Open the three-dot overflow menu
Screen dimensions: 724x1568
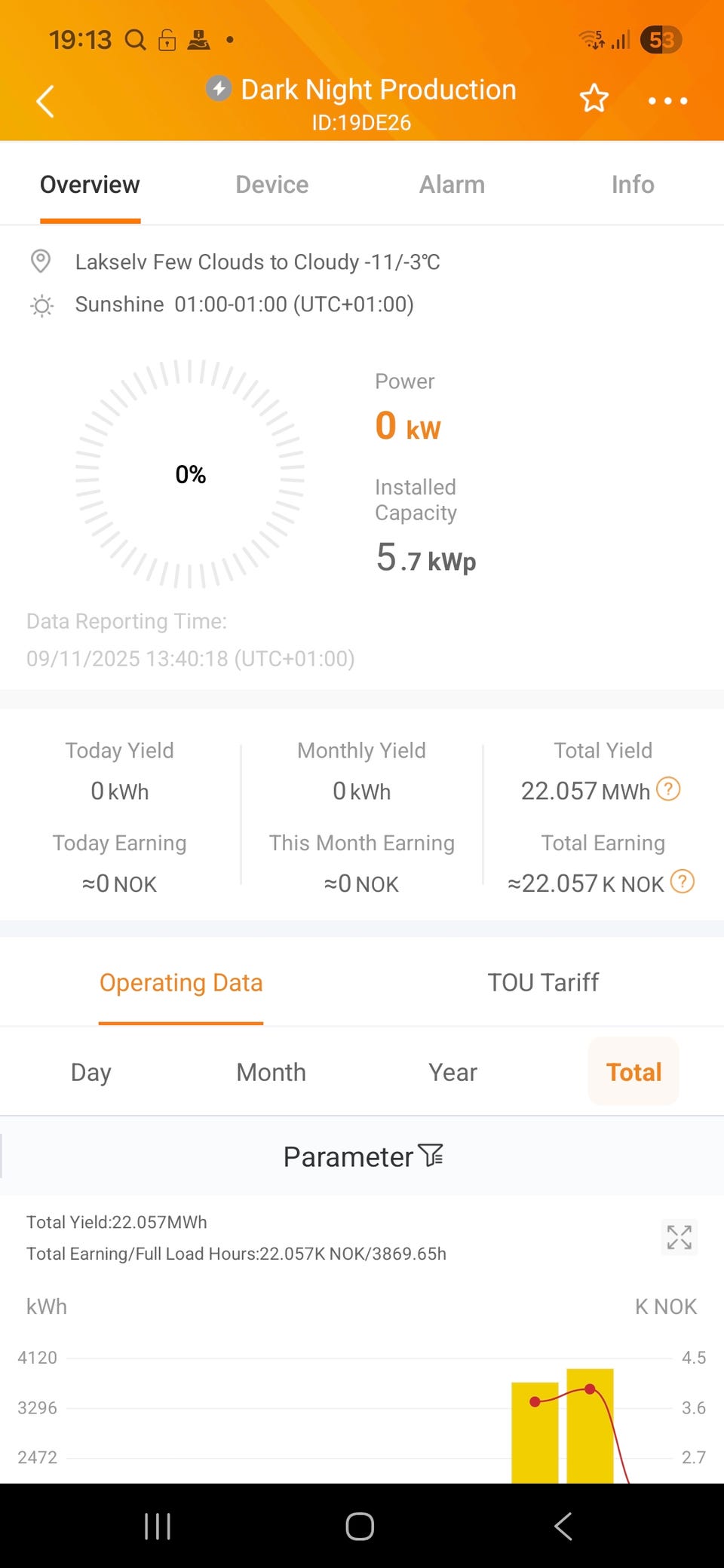(x=667, y=100)
